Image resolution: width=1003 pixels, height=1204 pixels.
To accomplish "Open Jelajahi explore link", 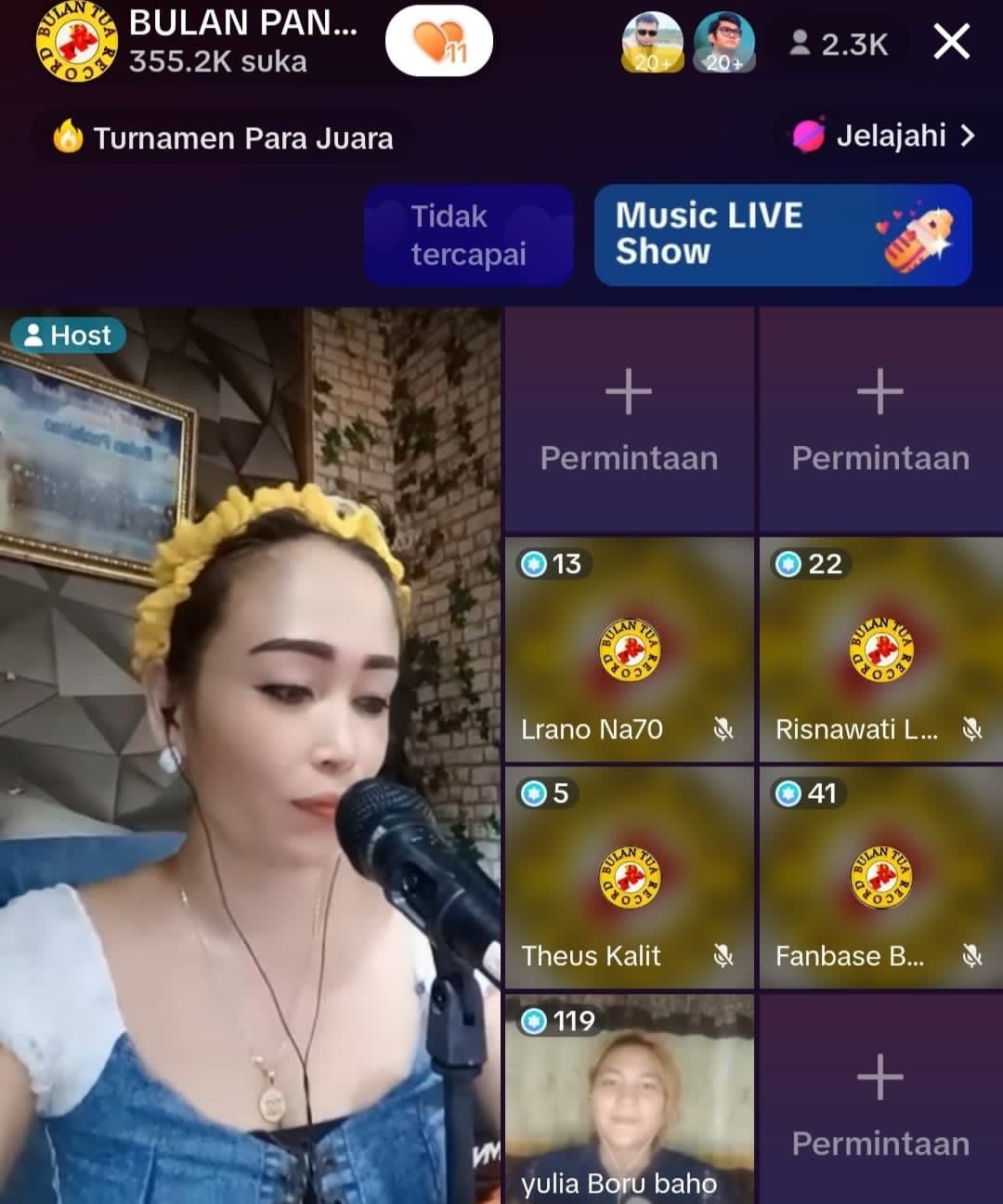I will point(882,137).
